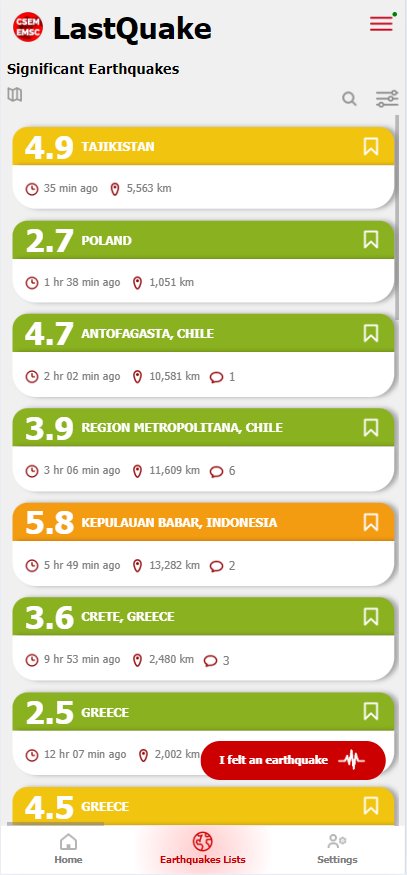Screen dimensions: 407x875
Task: Open the hamburger menu
Action: 381,23
